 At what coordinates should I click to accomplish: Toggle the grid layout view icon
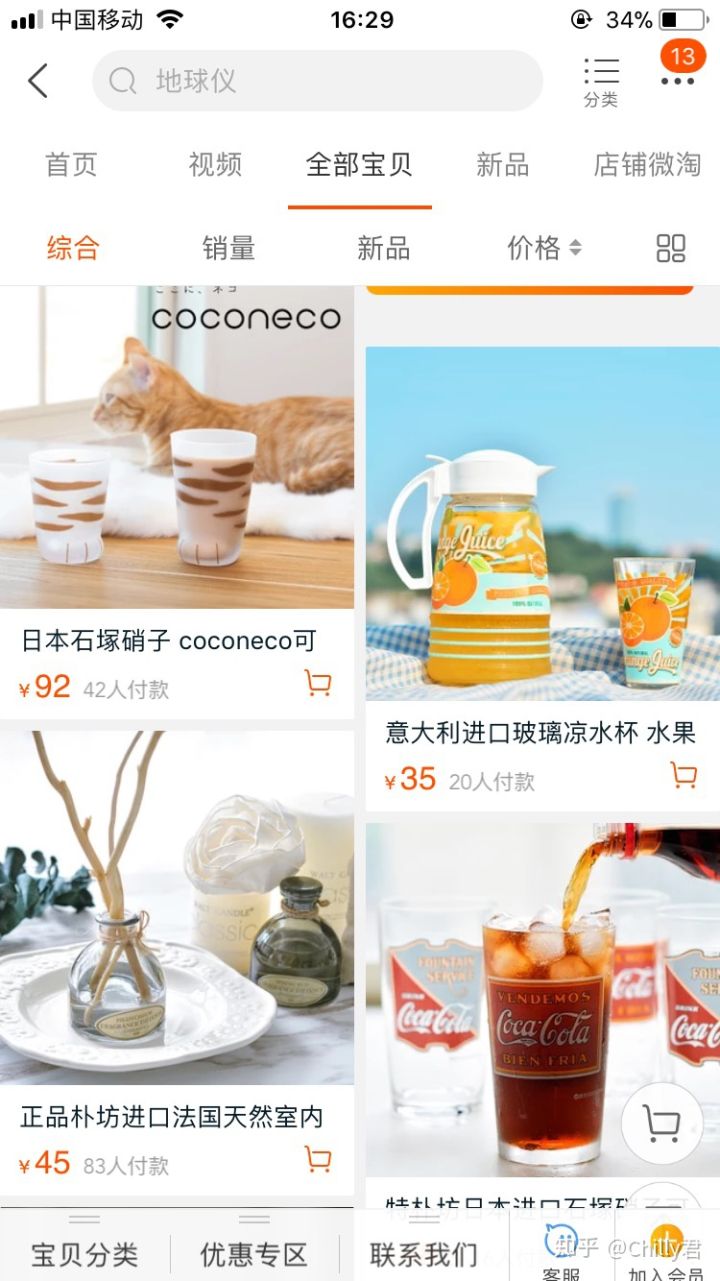(x=670, y=248)
